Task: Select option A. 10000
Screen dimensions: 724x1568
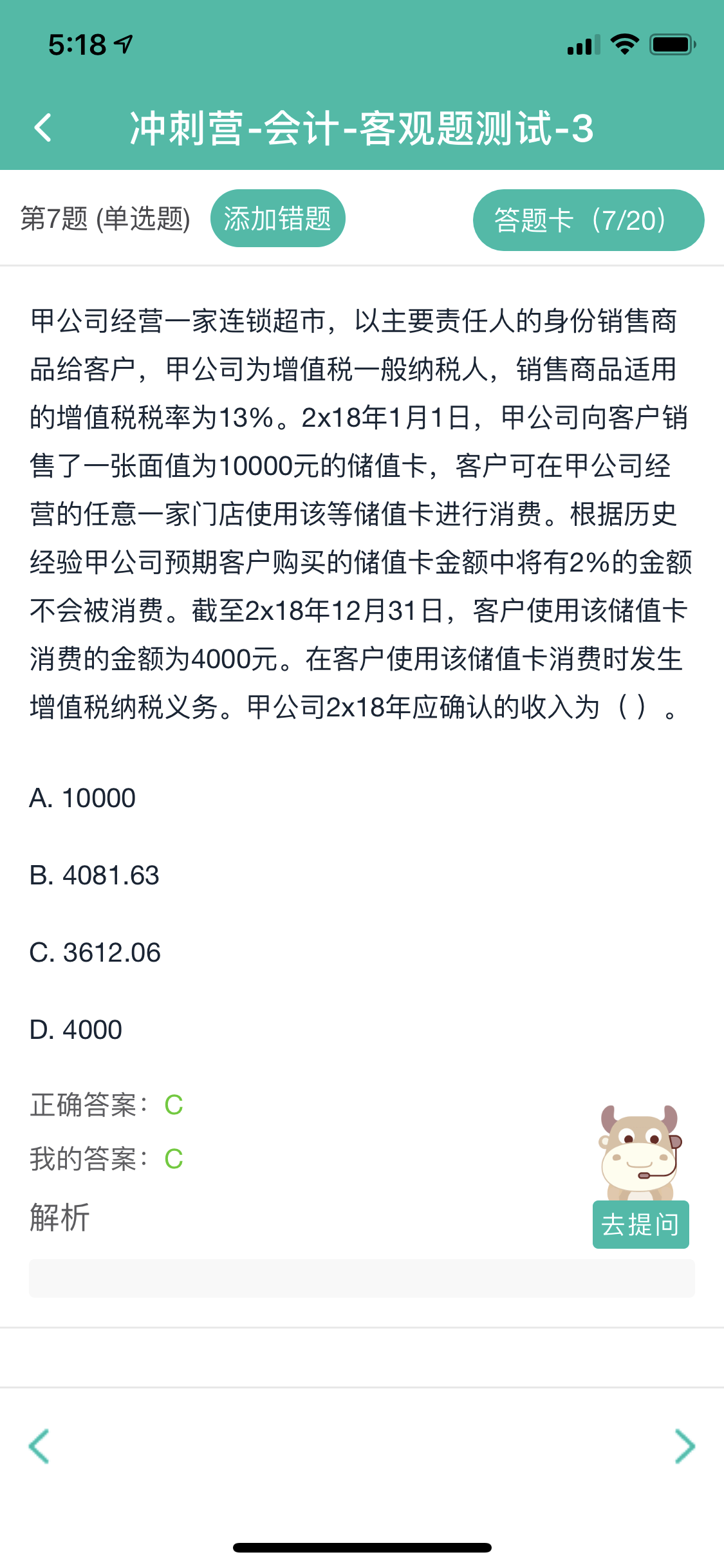Action: [x=82, y=798]
